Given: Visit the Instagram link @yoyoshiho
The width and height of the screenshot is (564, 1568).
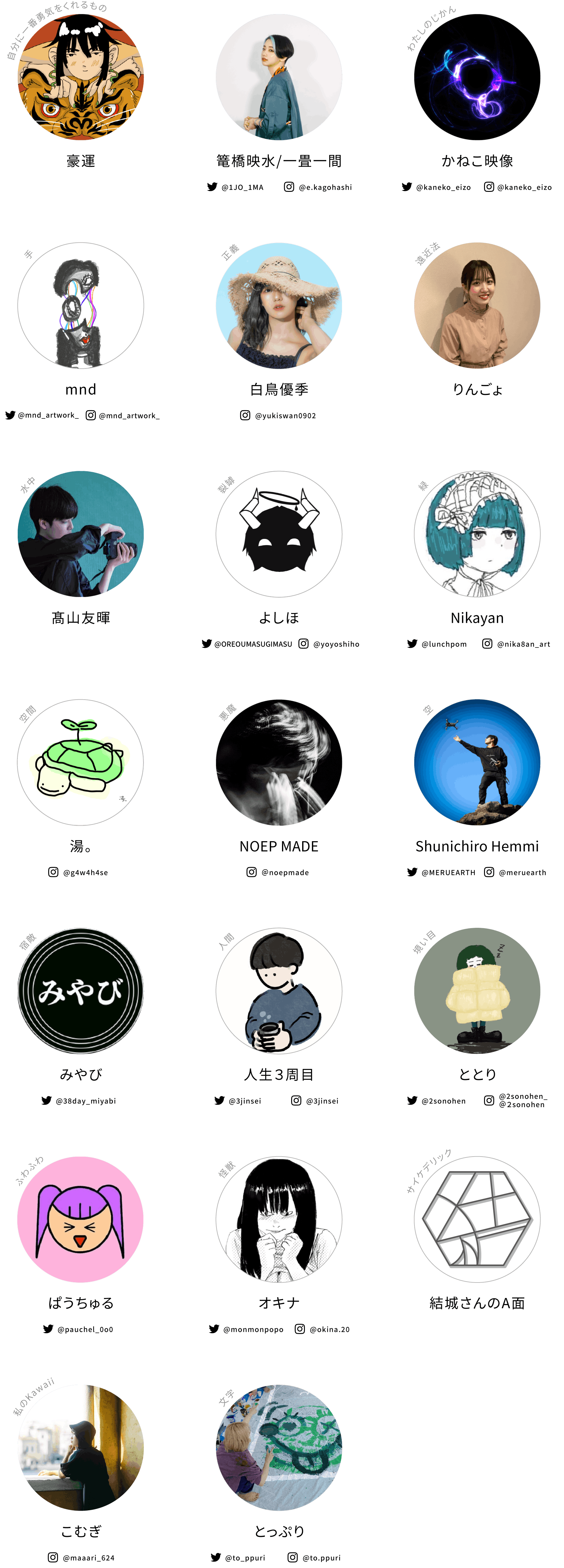Looking at the screenshot, I should point(329,643).
